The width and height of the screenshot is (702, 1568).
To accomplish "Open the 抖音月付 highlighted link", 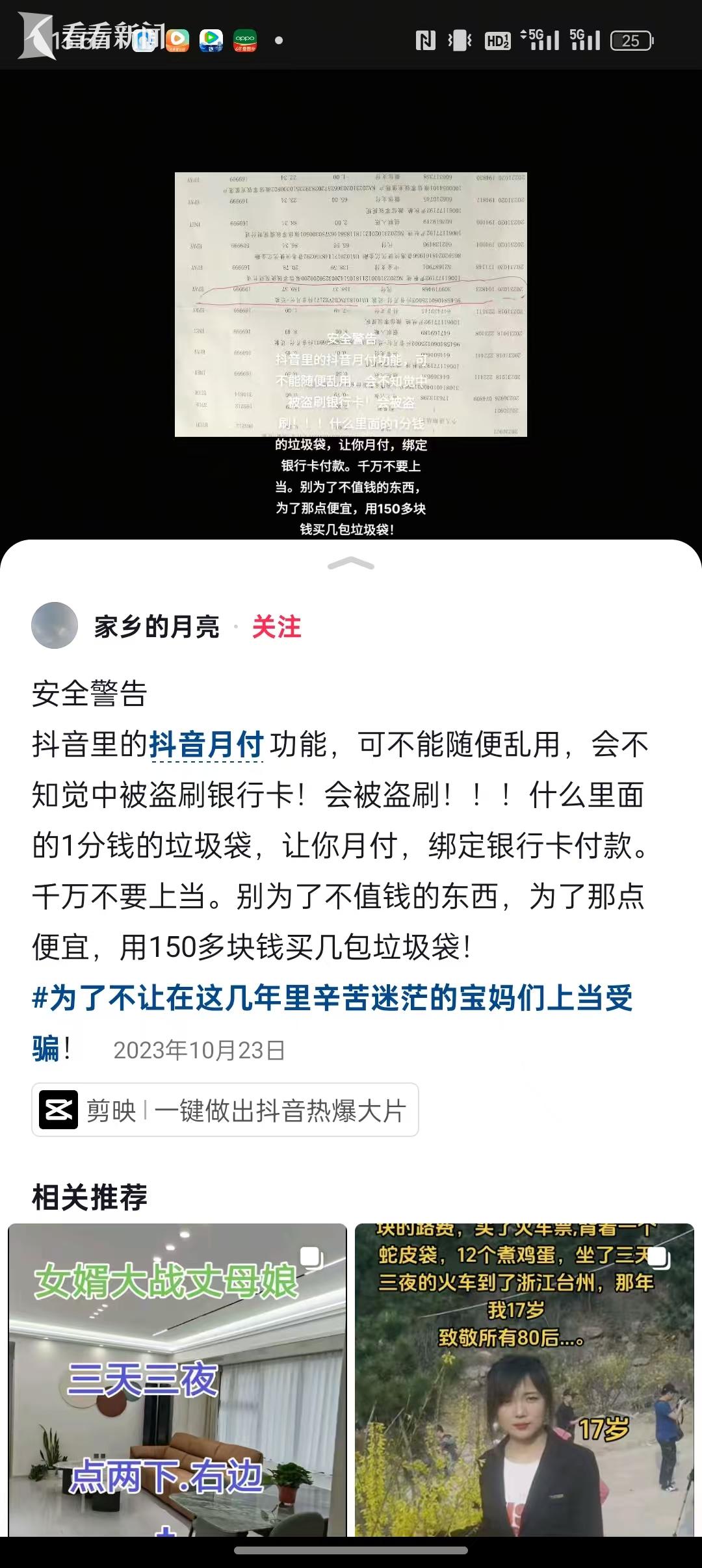I will coord(206,745).
